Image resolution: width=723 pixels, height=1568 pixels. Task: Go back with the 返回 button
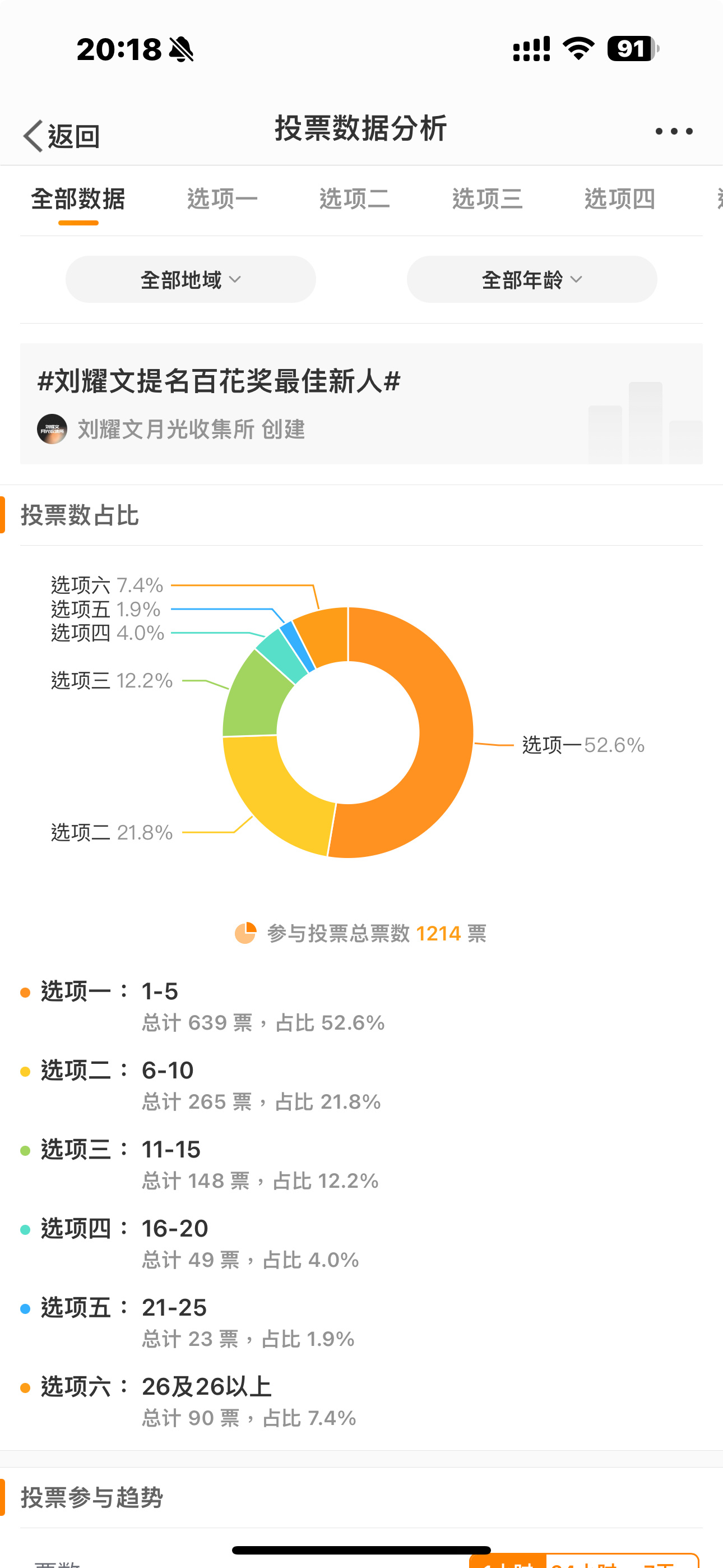point(62,135)
